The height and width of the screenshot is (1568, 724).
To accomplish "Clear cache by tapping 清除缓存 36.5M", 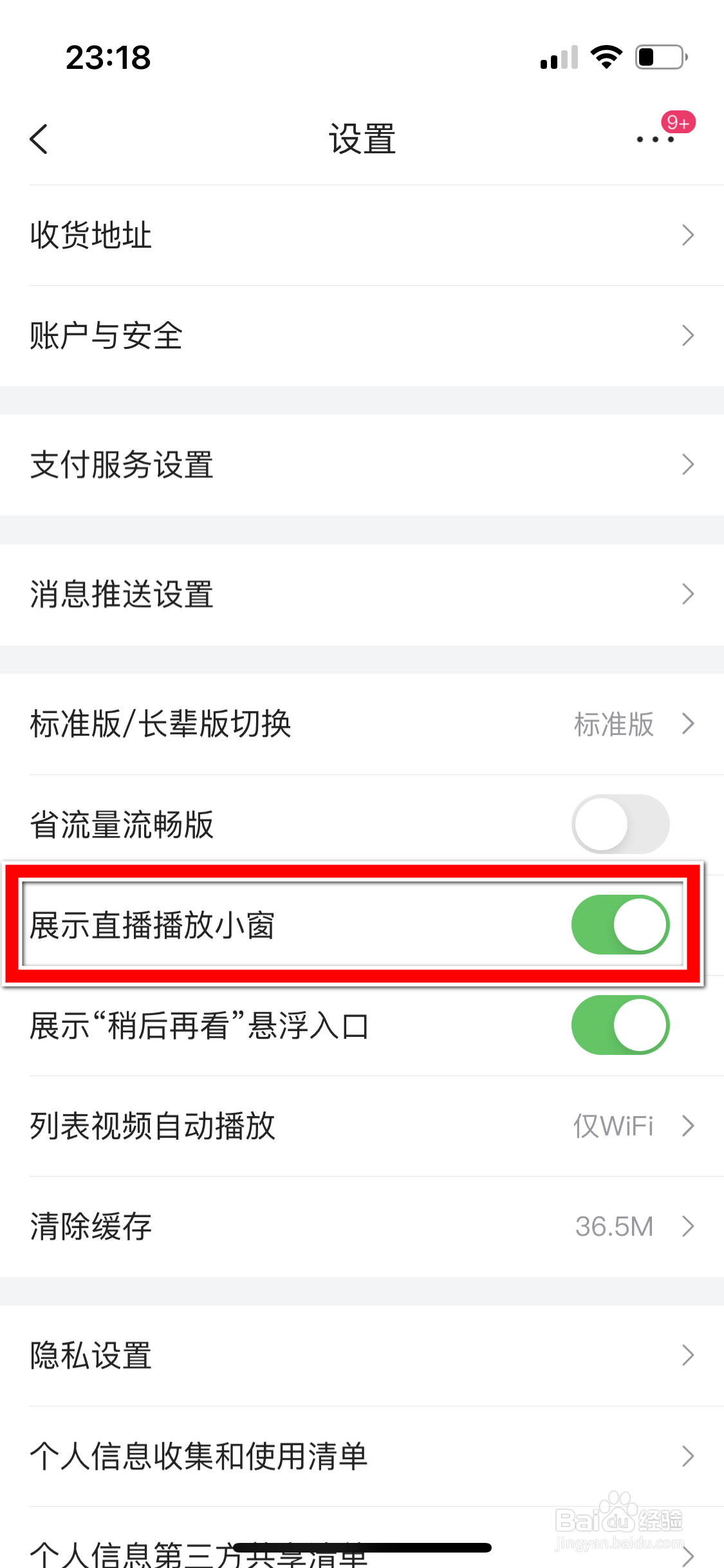I will (x=362, y=1226).
